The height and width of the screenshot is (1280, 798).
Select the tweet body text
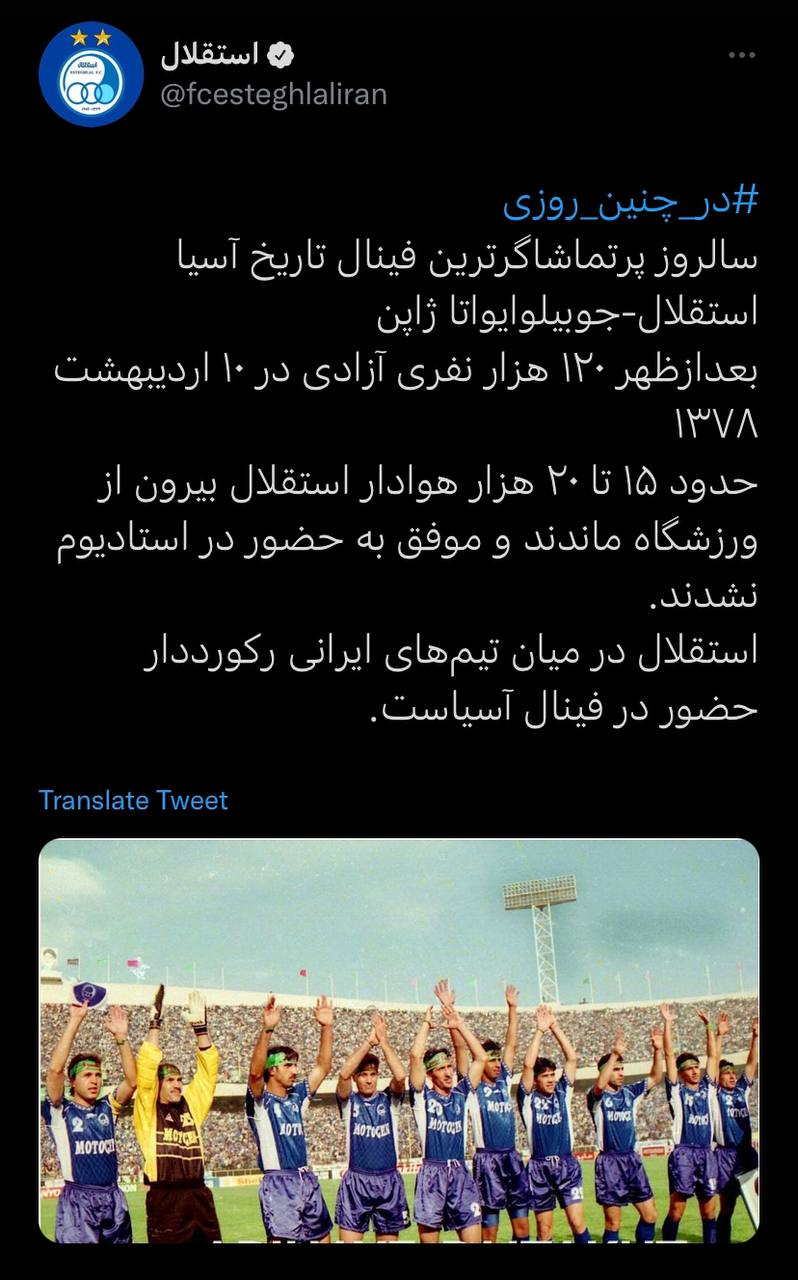click(x=400, y=450)
